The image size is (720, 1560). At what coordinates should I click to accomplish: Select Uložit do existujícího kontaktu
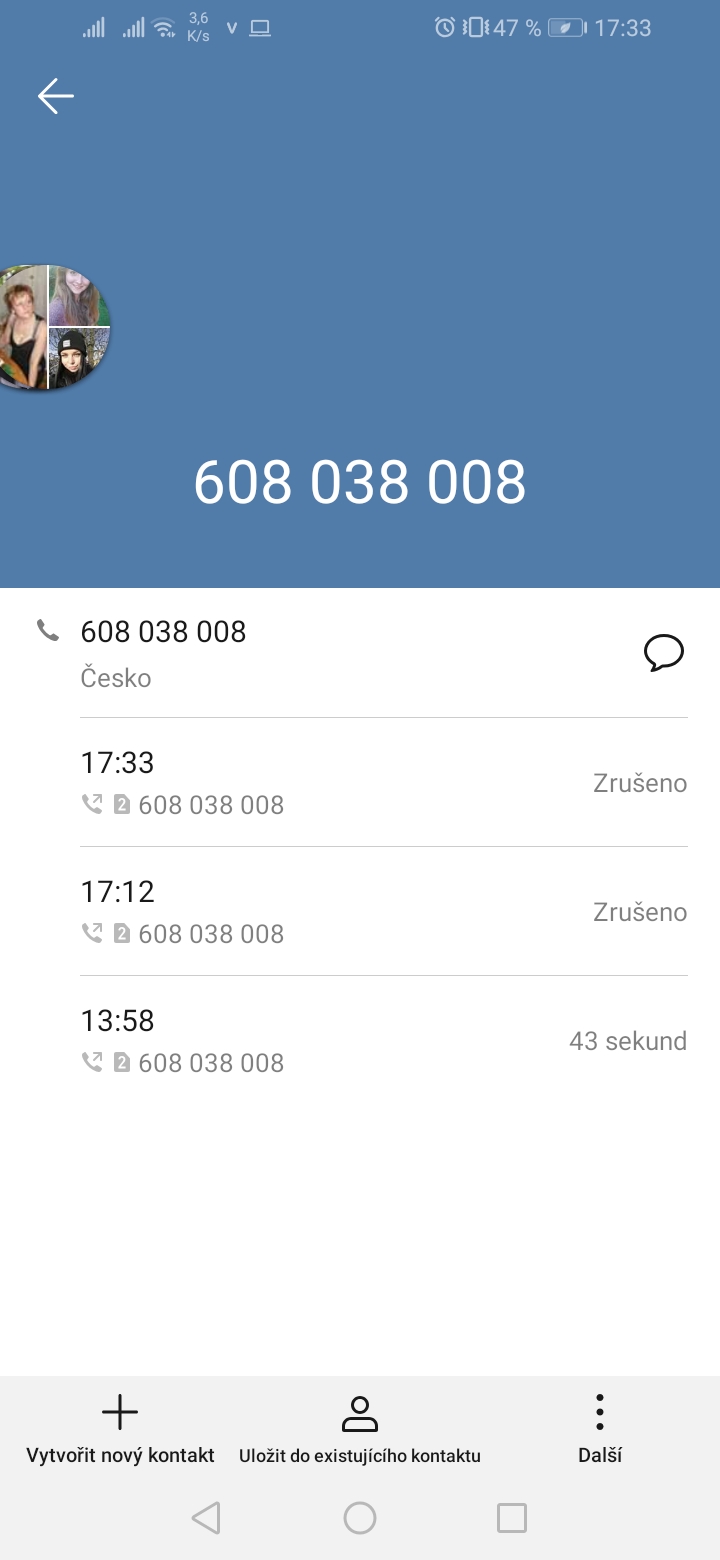[x=360, y=1430]
